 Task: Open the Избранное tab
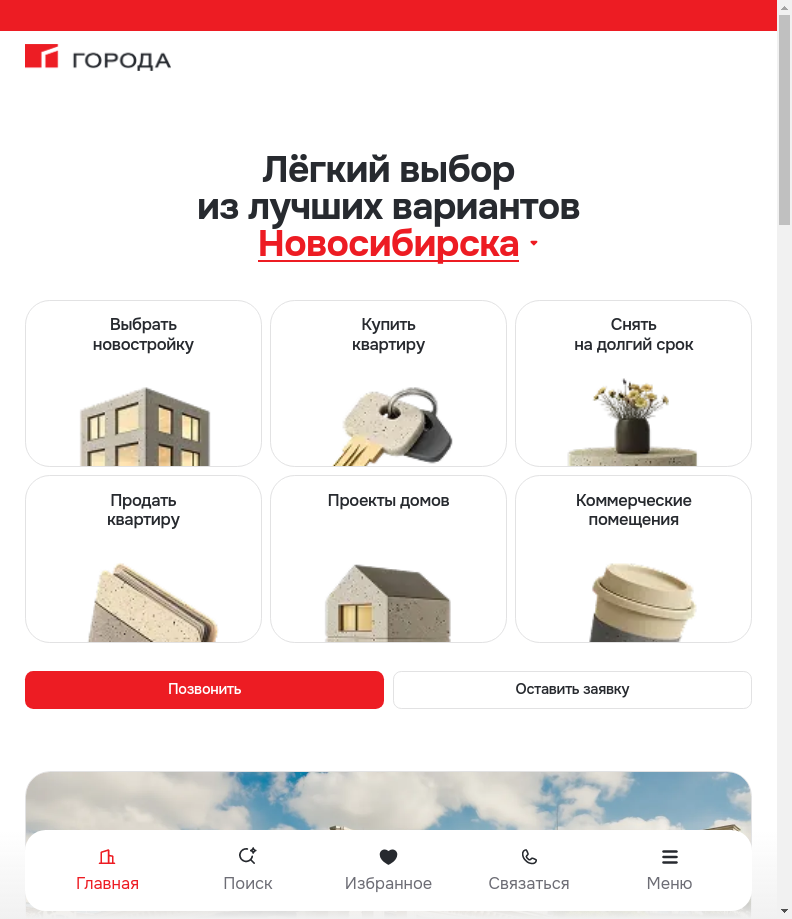tap(388, 870)
